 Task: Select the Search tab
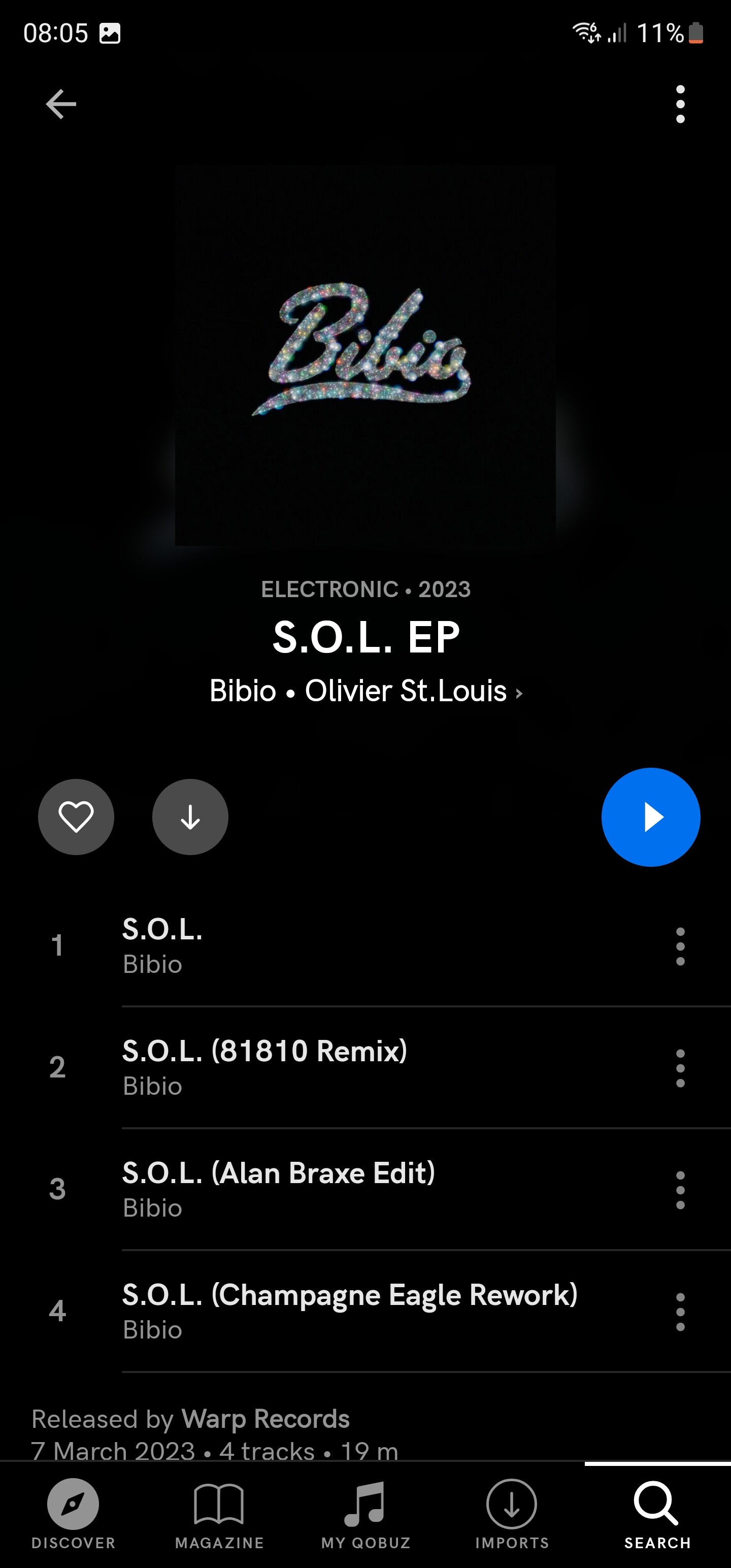click(657, 1513)
